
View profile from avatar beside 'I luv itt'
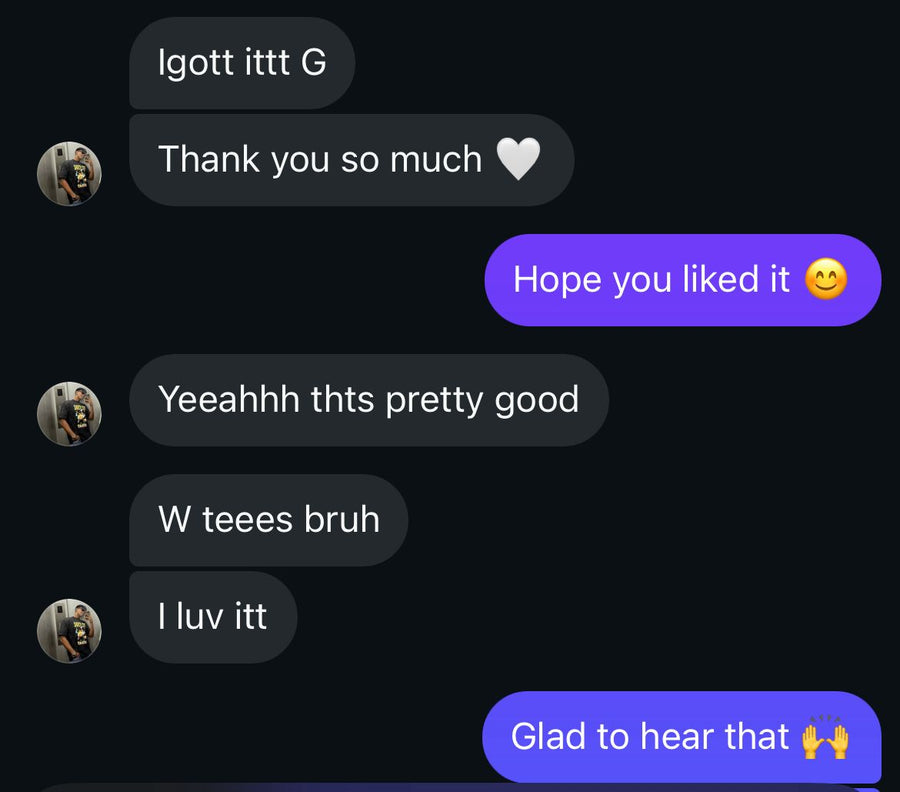click(69, 630)
